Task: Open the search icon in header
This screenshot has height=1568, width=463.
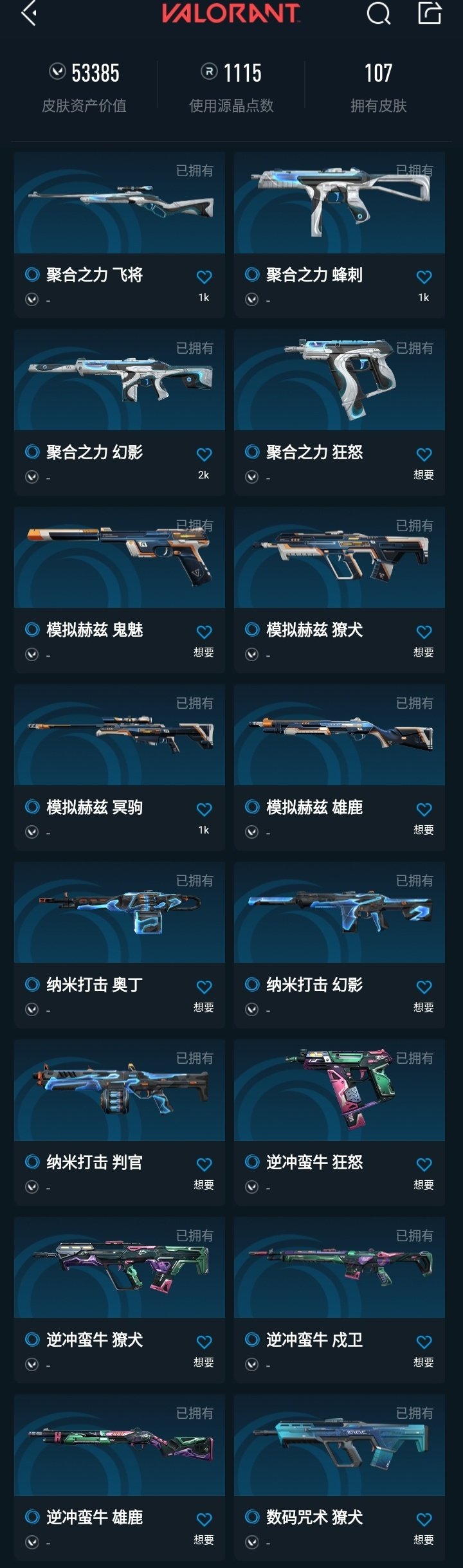Action: coord(378,13)
